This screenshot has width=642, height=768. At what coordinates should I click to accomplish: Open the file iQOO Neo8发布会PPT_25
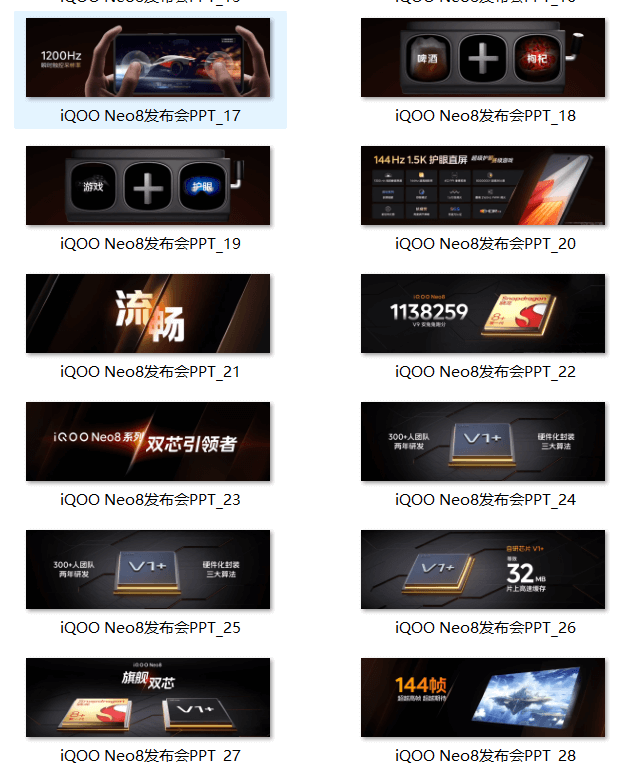click(148, 570)
